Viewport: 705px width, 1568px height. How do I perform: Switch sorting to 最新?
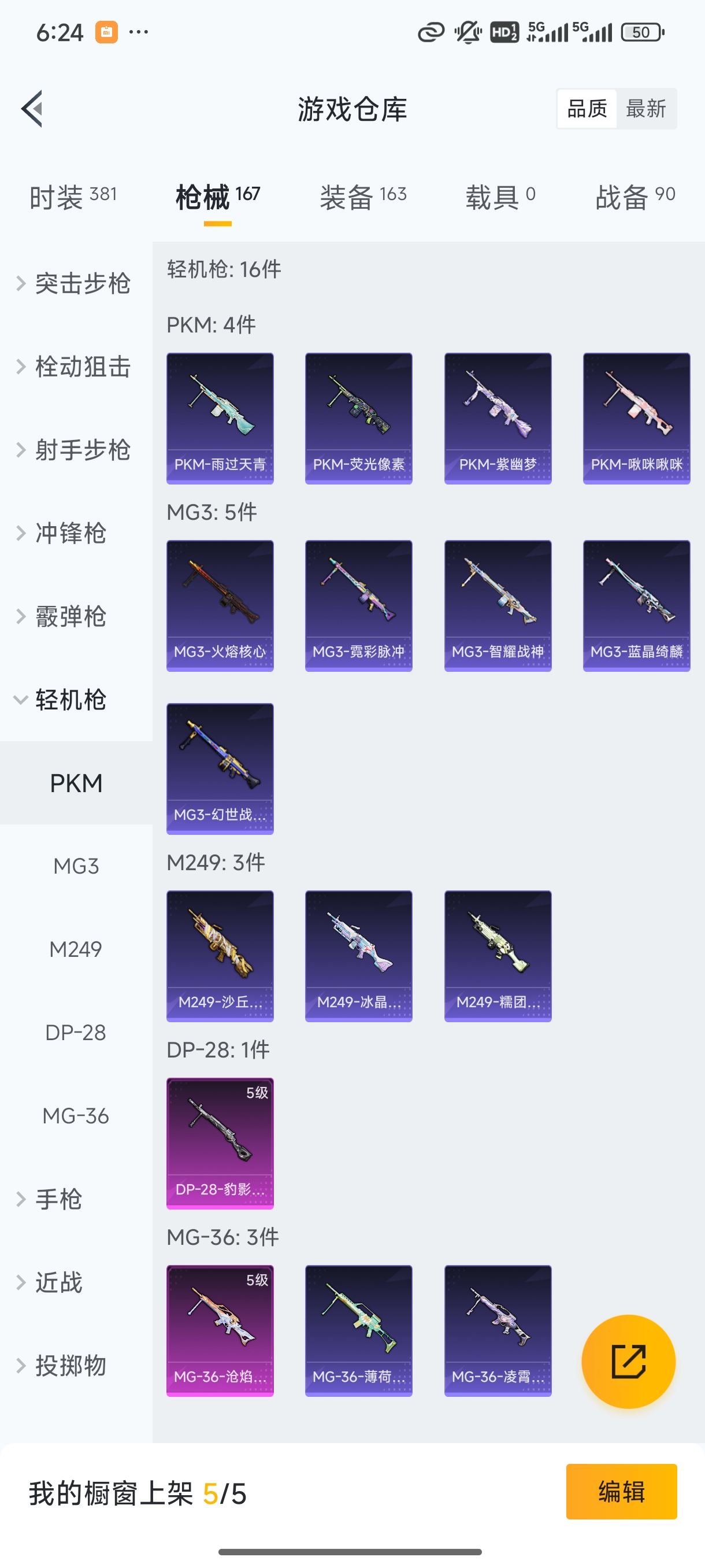tap(647, 108)
